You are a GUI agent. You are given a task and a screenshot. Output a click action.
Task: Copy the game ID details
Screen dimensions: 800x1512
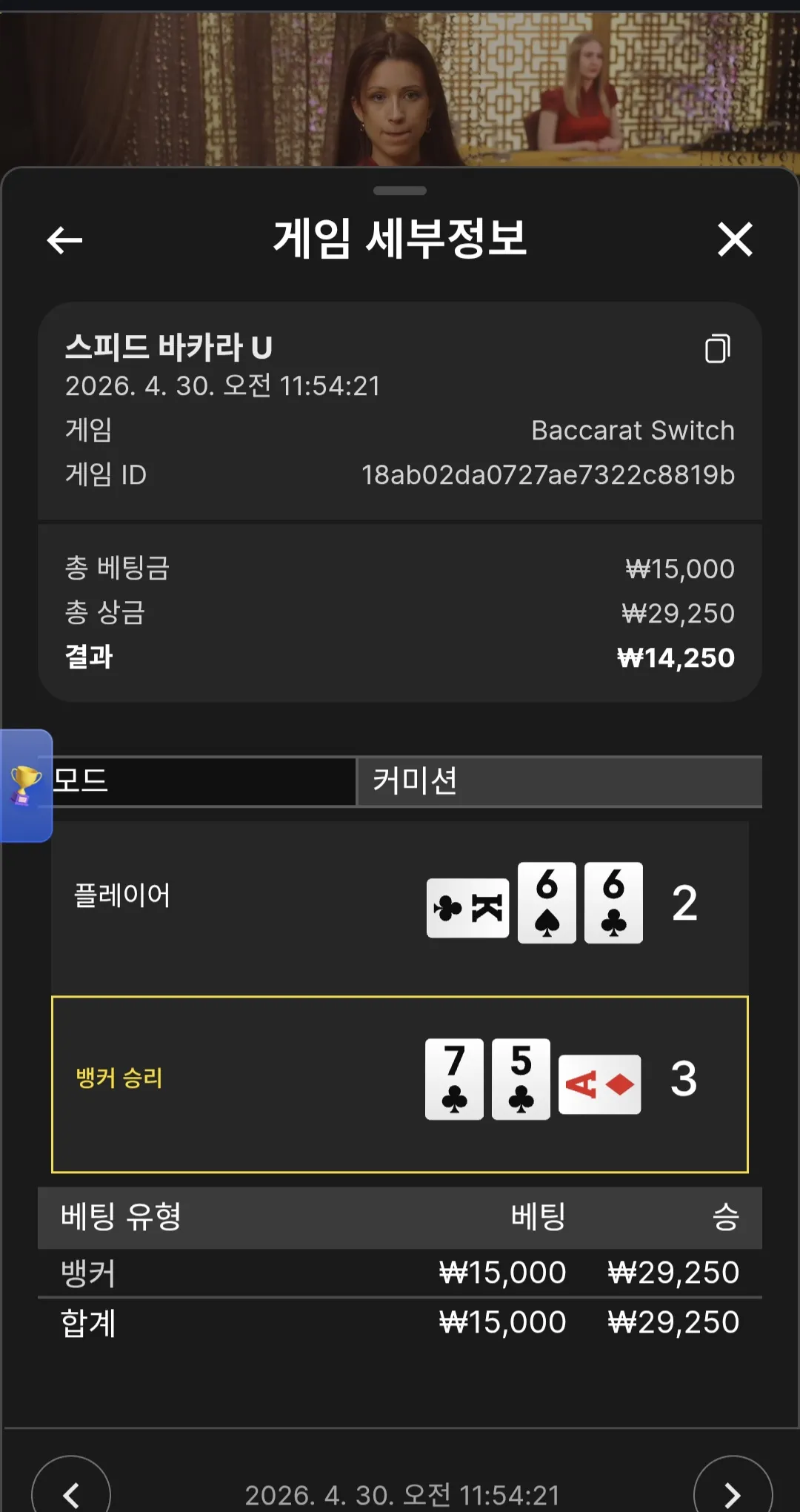717,348
